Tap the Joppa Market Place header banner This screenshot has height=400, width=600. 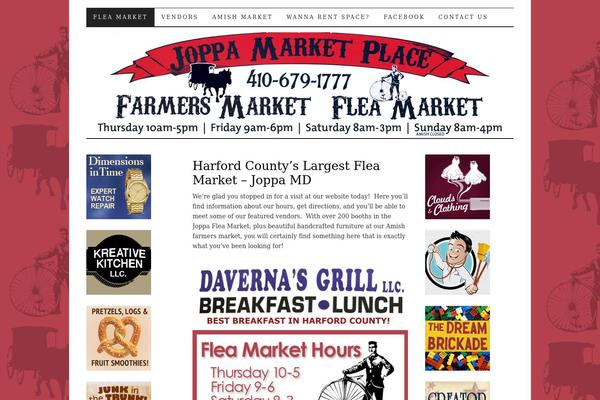pyautogui.click(x=299, y=87)
